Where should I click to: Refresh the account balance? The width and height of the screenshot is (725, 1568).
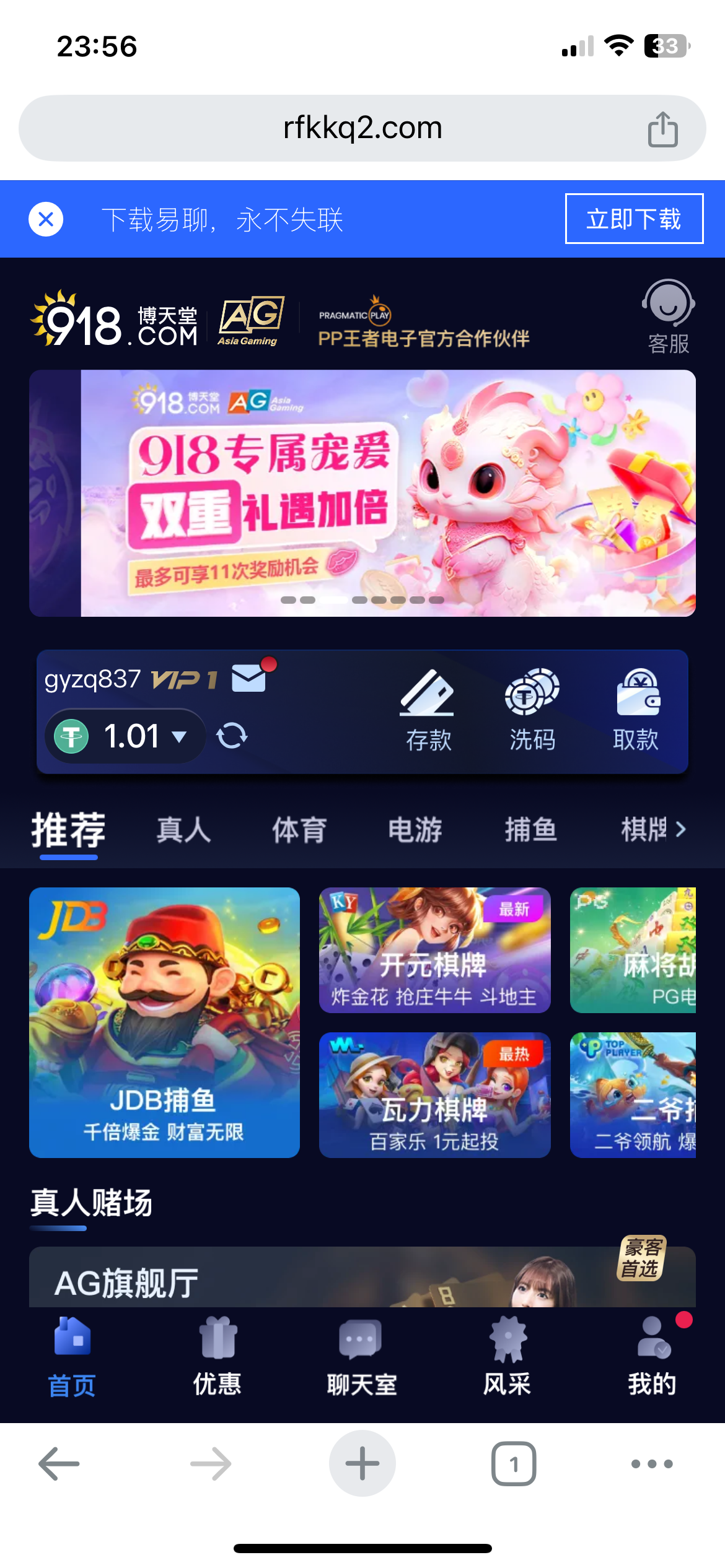pos(232,736)
